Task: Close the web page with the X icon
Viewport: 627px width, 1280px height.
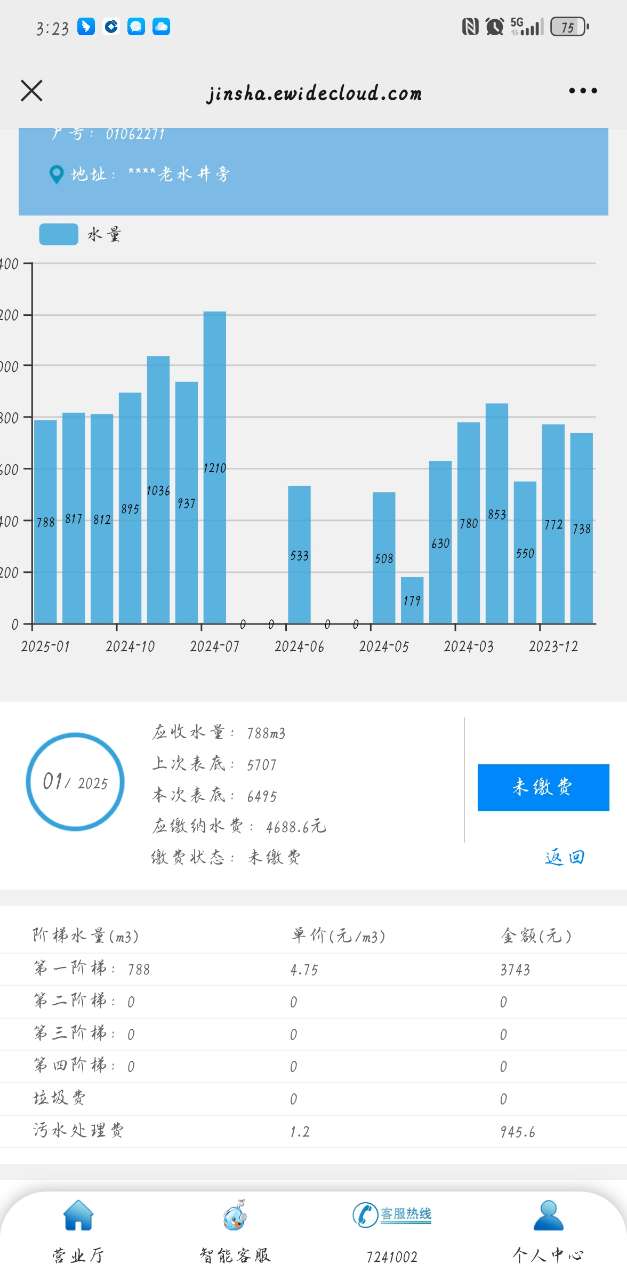Action: point(32,91)
